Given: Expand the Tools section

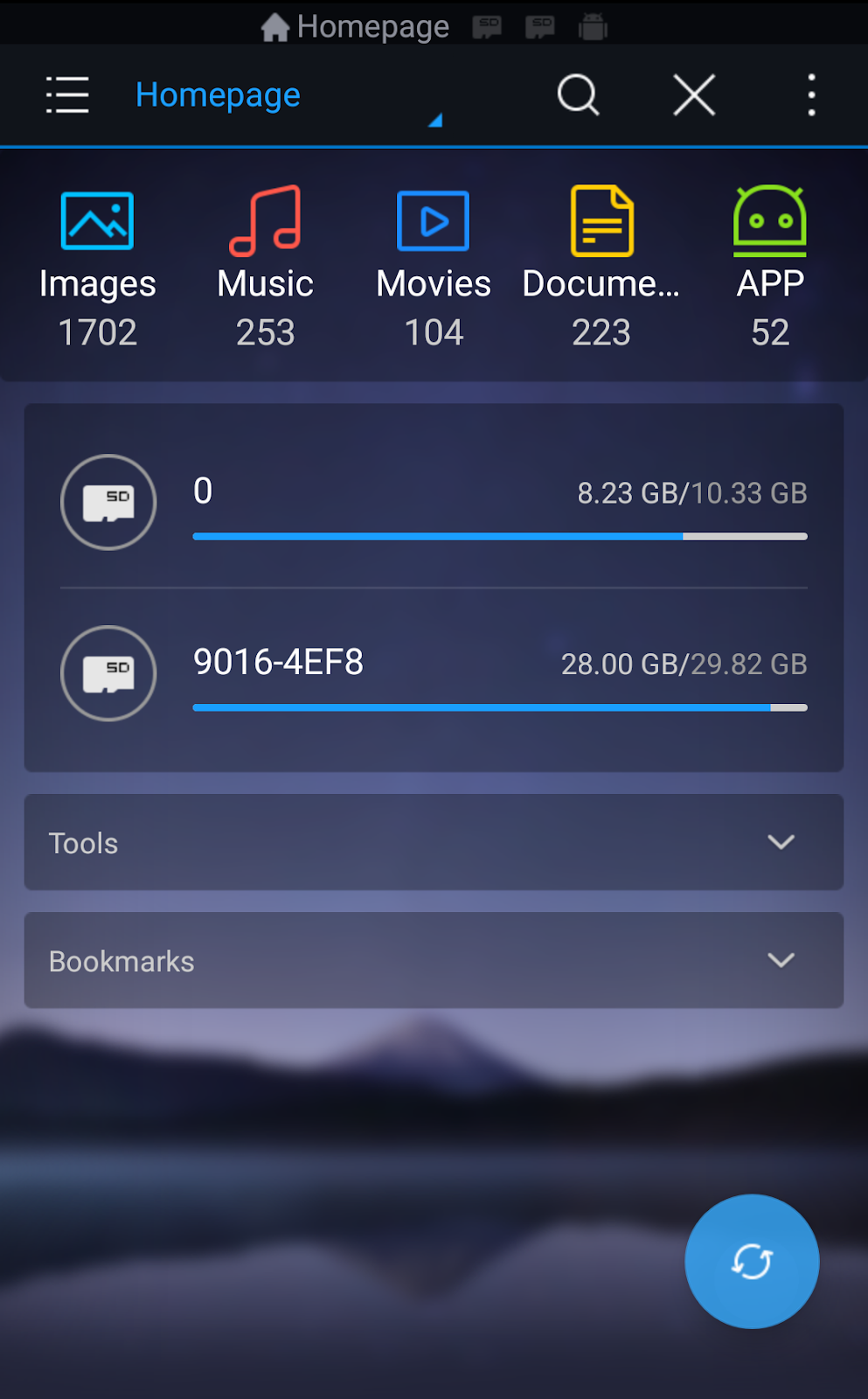Looking at the screenshot, I should pyautogui.click(x=434, y=842).
